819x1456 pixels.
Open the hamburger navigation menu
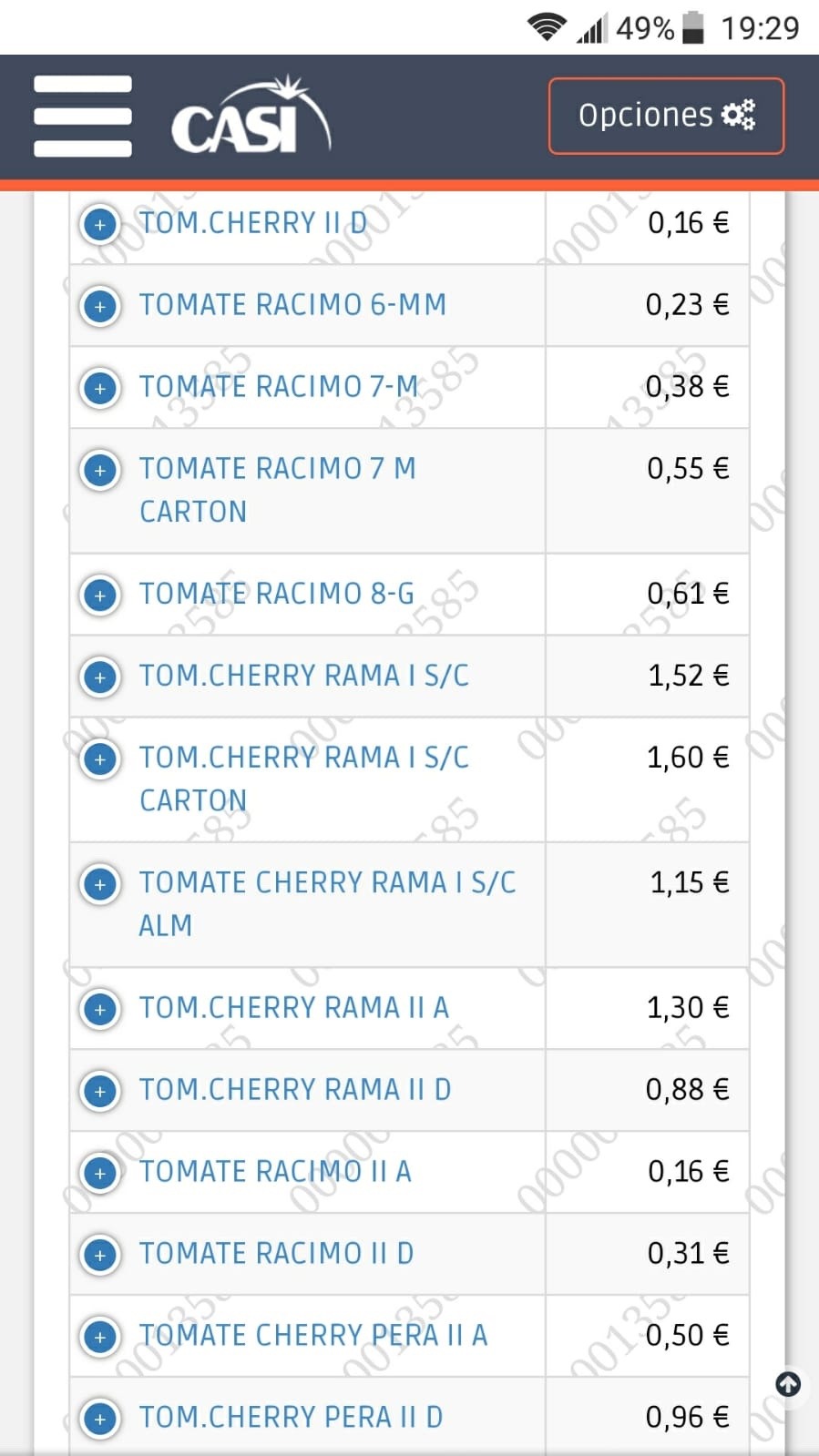coord(82,116)
